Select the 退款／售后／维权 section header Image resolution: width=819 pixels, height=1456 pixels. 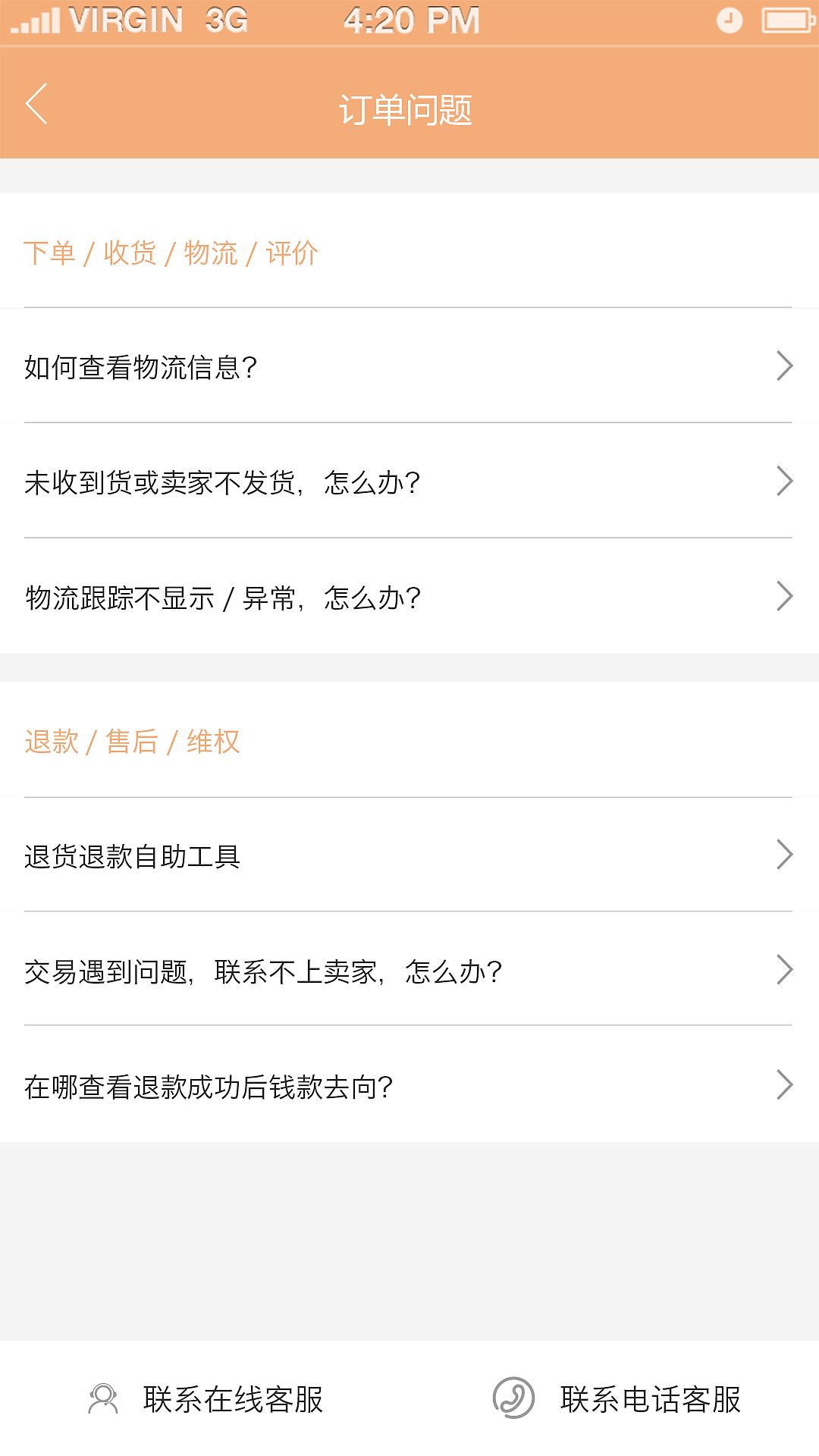tap(132, 742)
